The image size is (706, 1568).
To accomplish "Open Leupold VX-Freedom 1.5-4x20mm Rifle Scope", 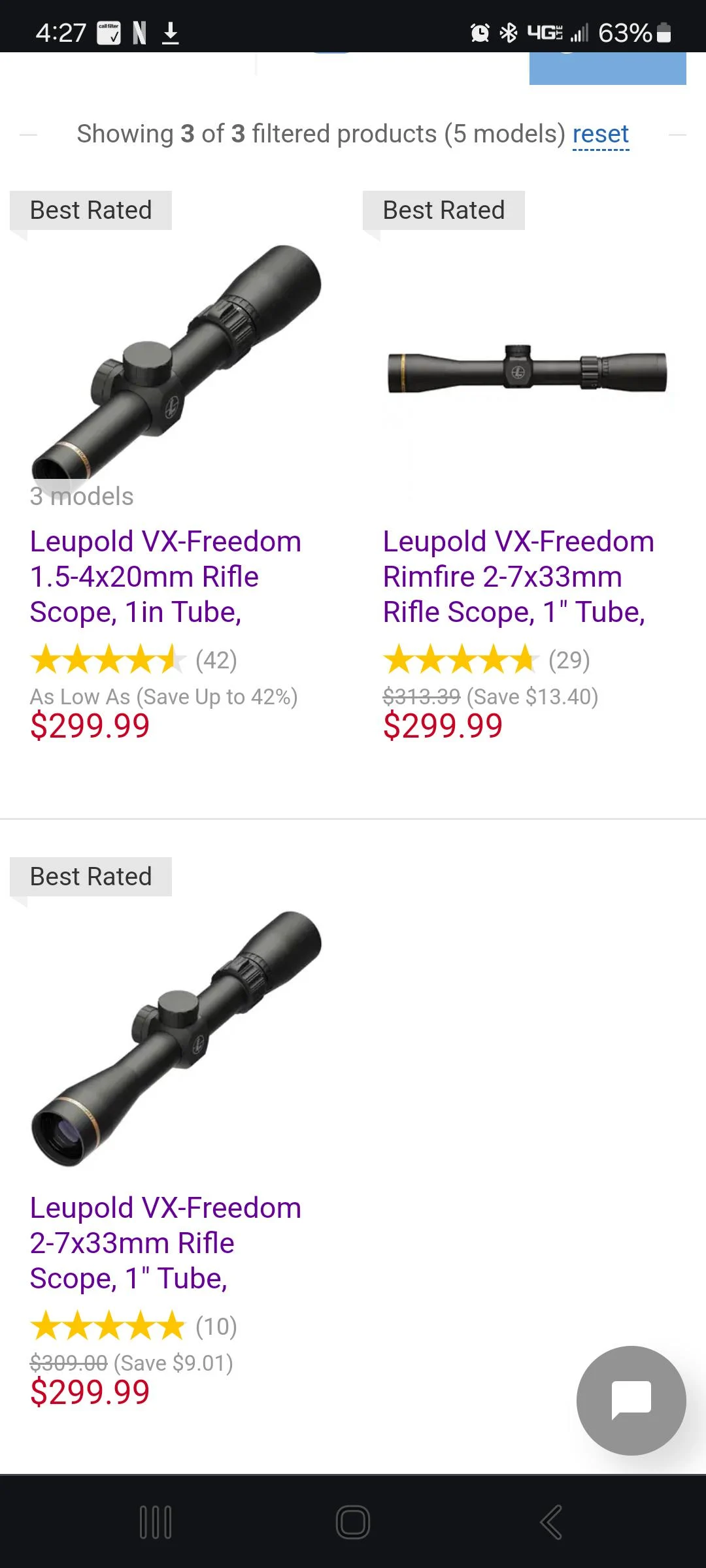I will pos(165,576).
